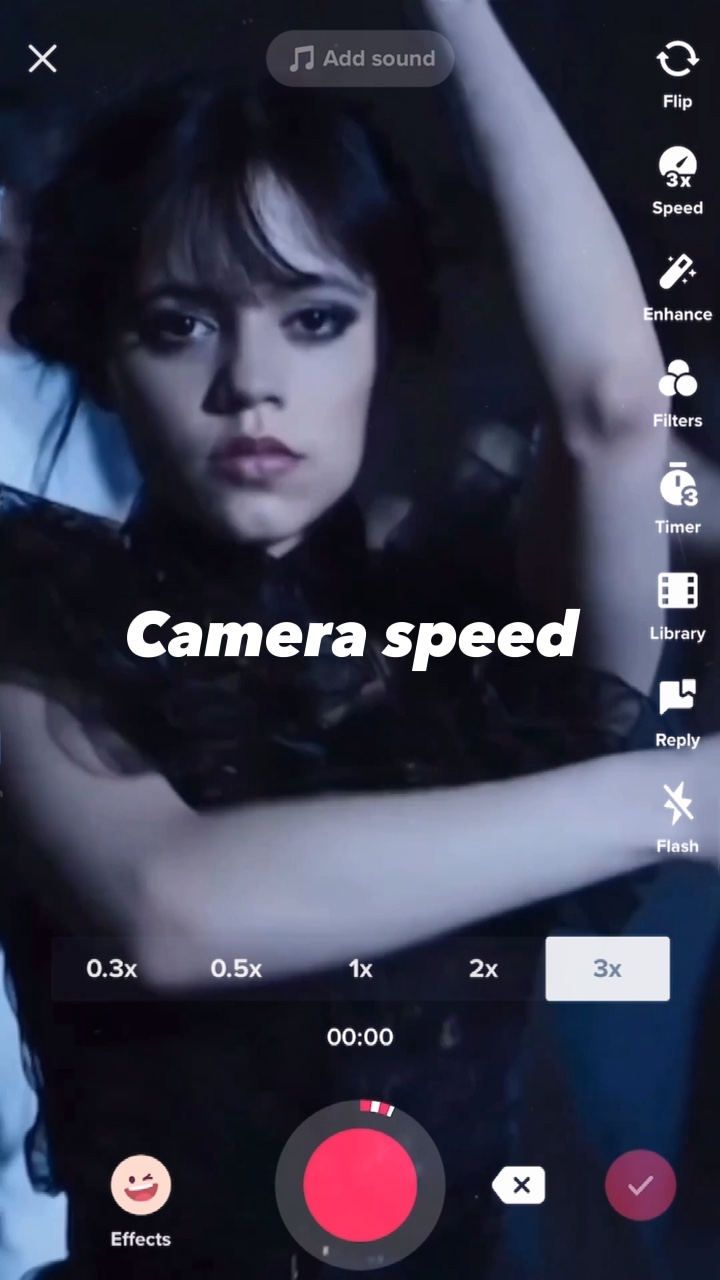This screenshot has height=1280, width=720.
Task: Select 0.3x camera speed
Action: (112, 968)
